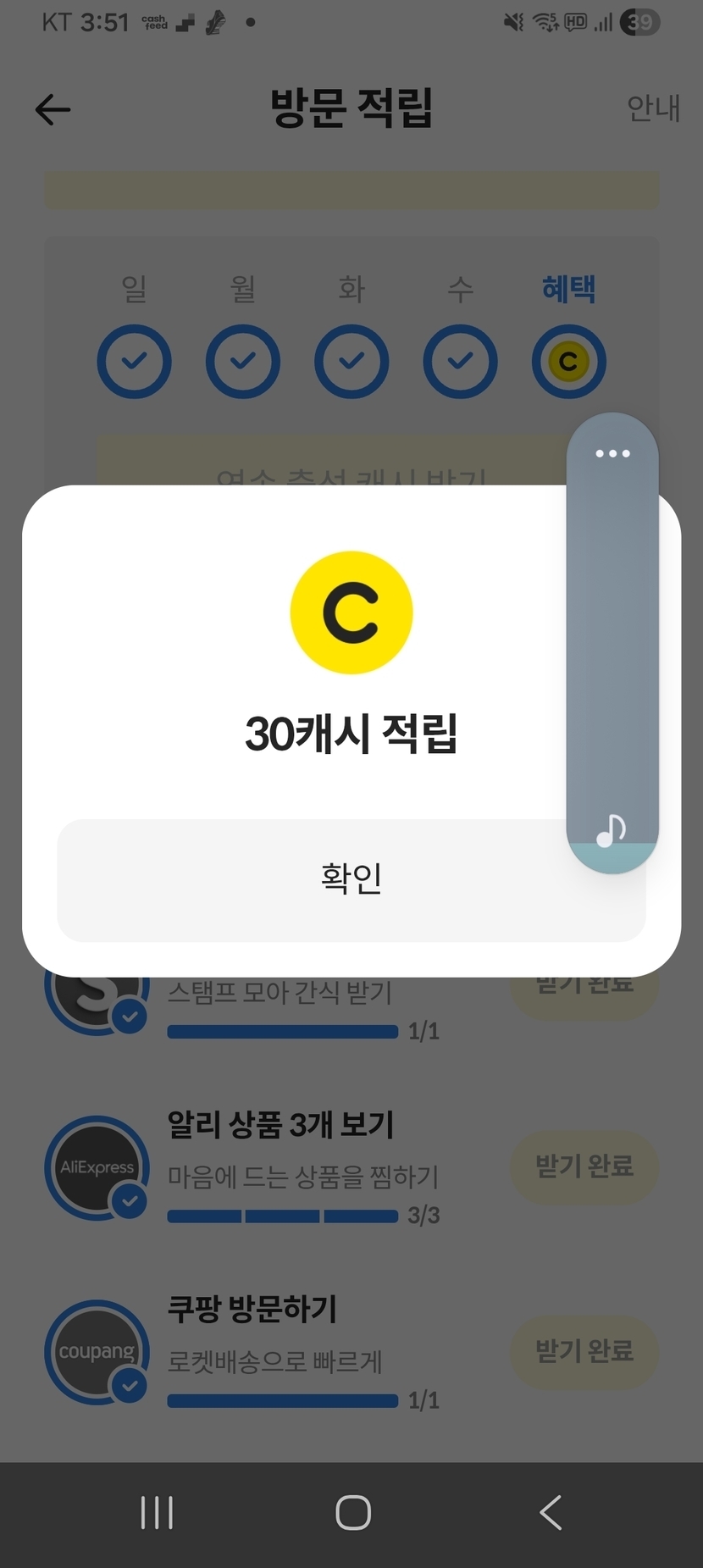This screenshot has width=703, height=1568.
Task: Adjust the media volume slider
Action: tap(612, 643)
